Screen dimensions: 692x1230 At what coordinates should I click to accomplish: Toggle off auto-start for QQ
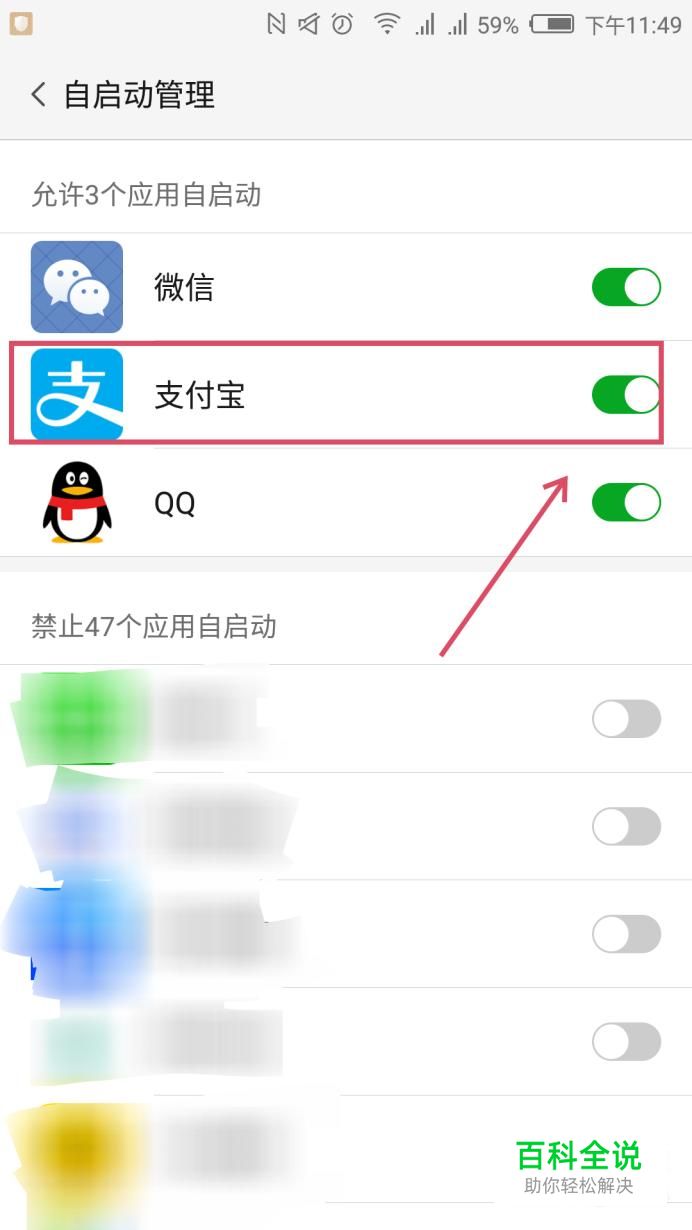coord(627,502)
